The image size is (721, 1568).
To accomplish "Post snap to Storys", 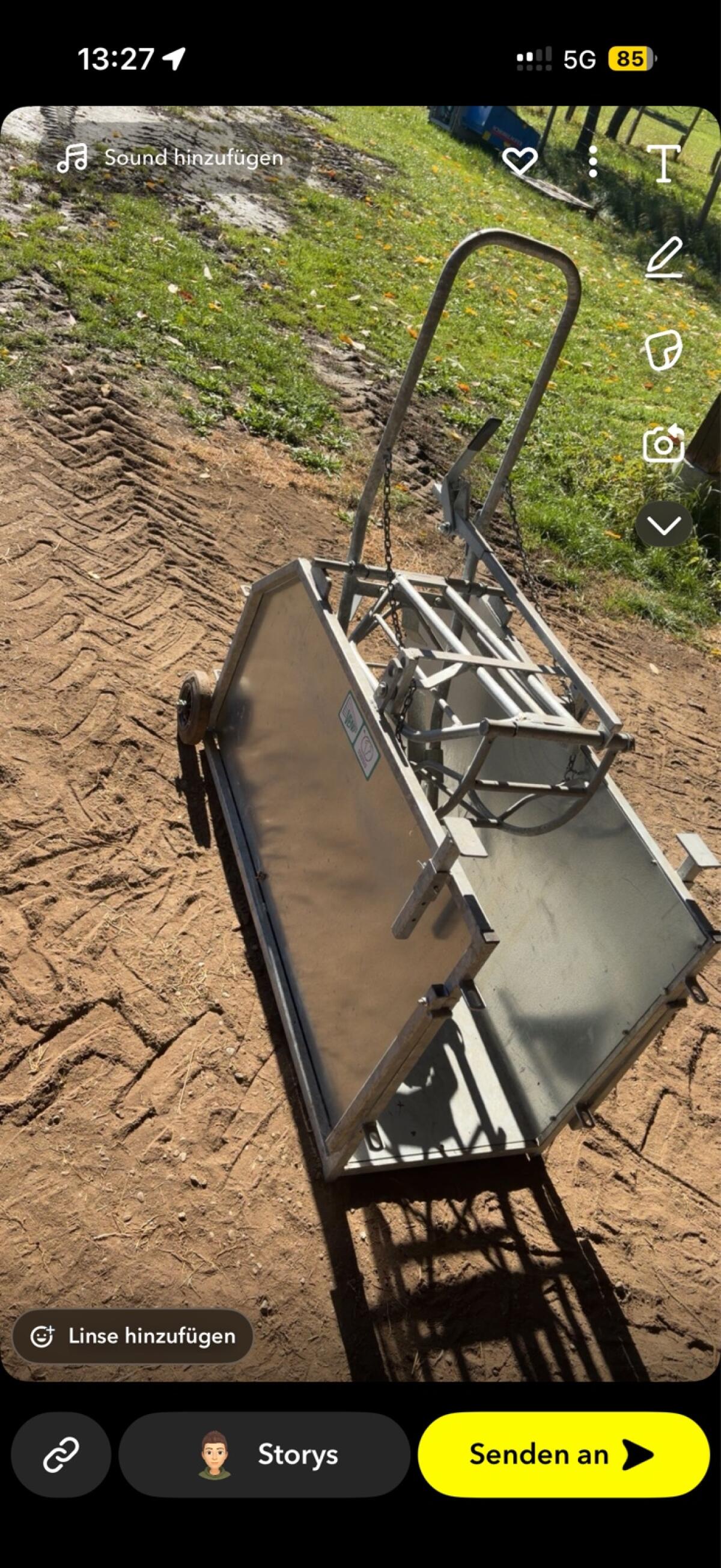I will (264, 1455).
